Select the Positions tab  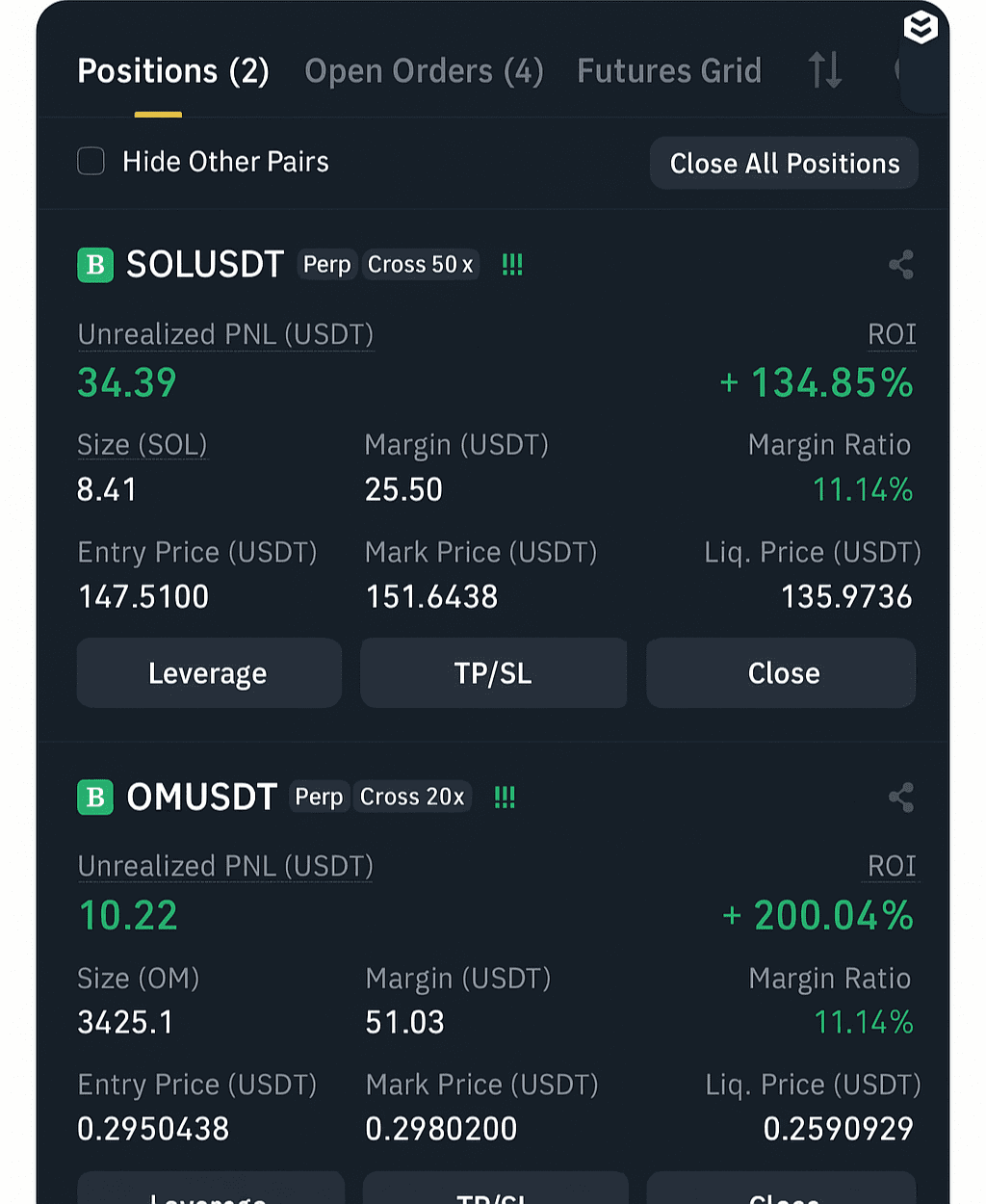pyautogui.click(x=173, y=71)
